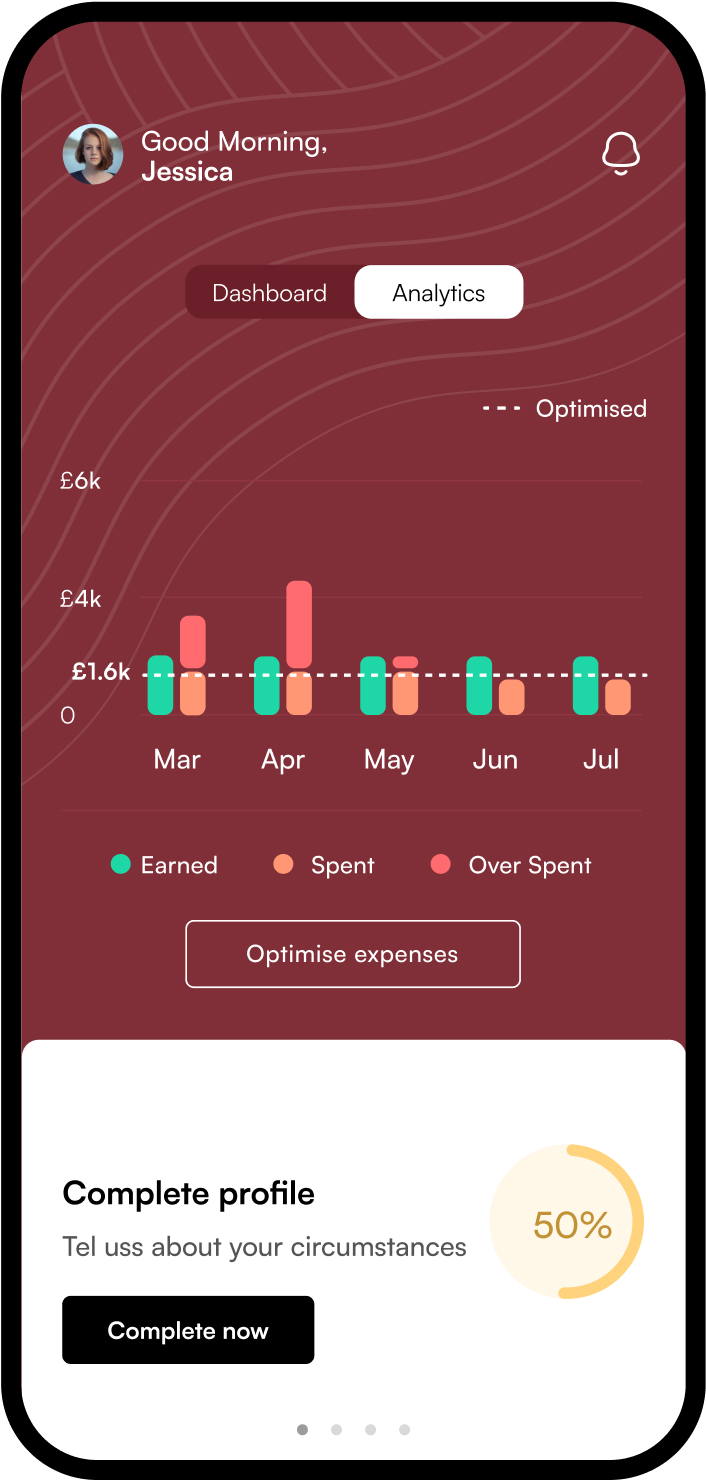
Task: Open the notifications bell
Action: click(x=620, y=154)
